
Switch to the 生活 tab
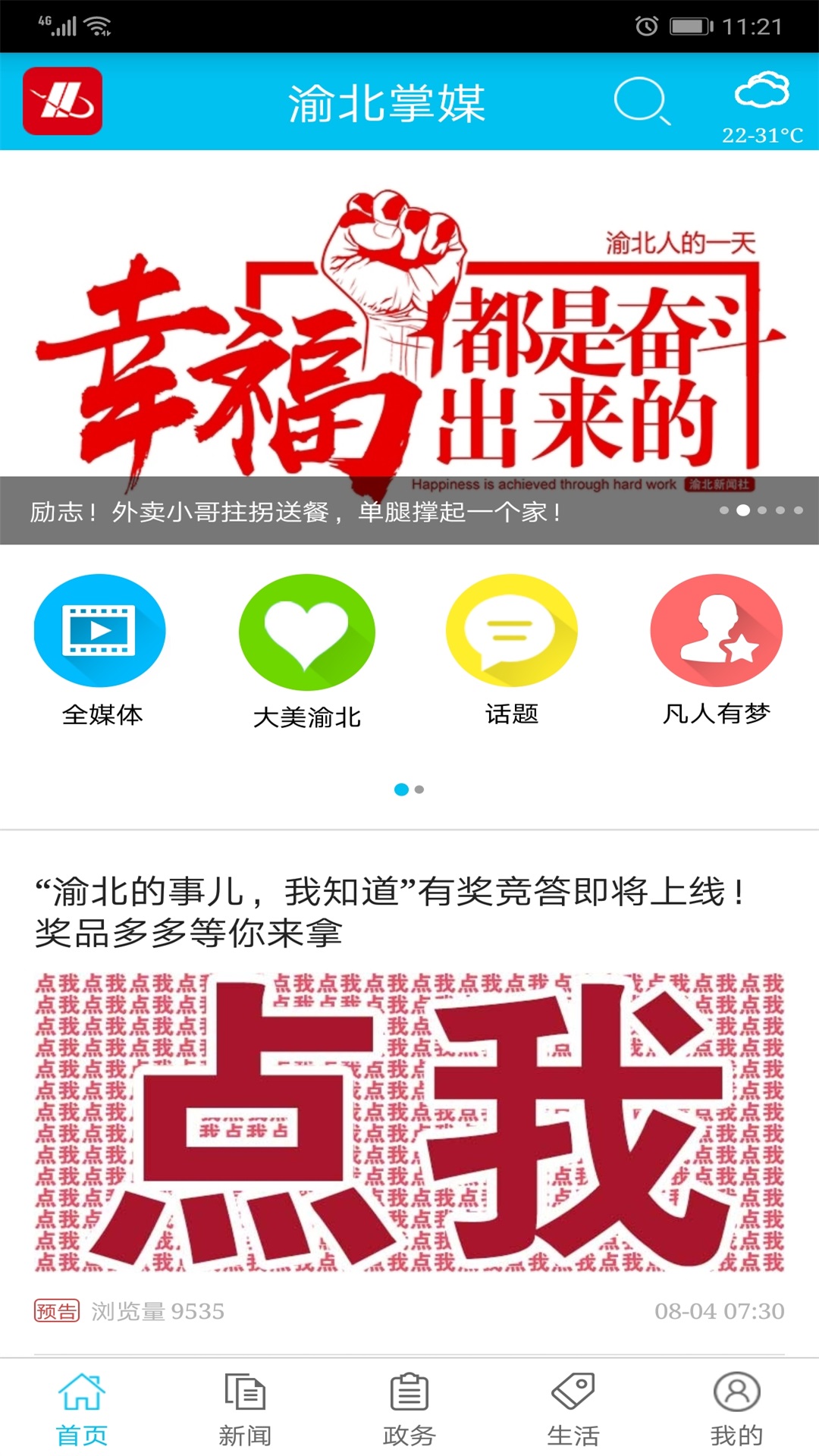[573, 1409]
